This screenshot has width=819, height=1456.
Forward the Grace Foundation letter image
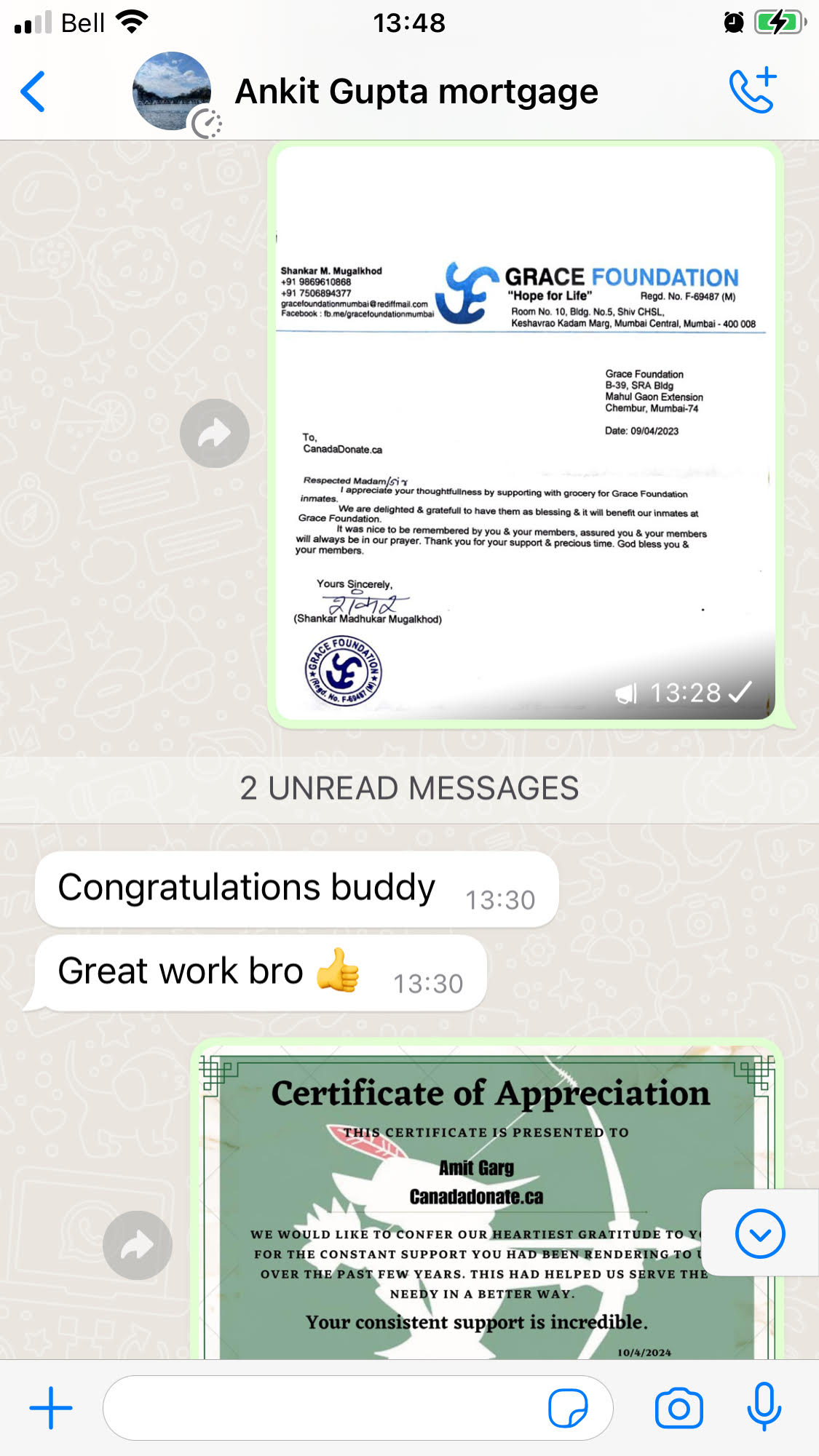215,434
